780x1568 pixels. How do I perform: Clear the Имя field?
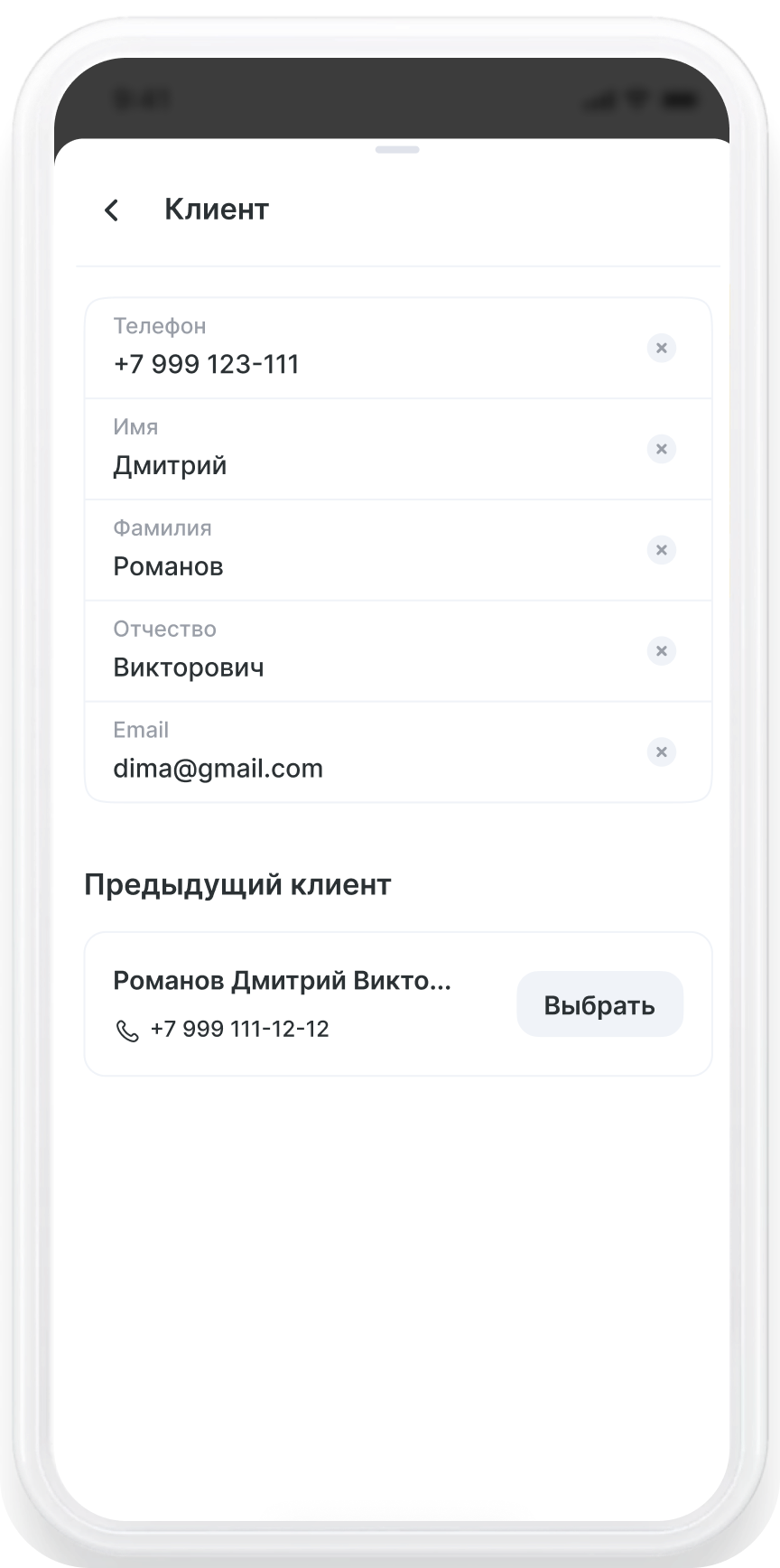(x=661, y=449)
